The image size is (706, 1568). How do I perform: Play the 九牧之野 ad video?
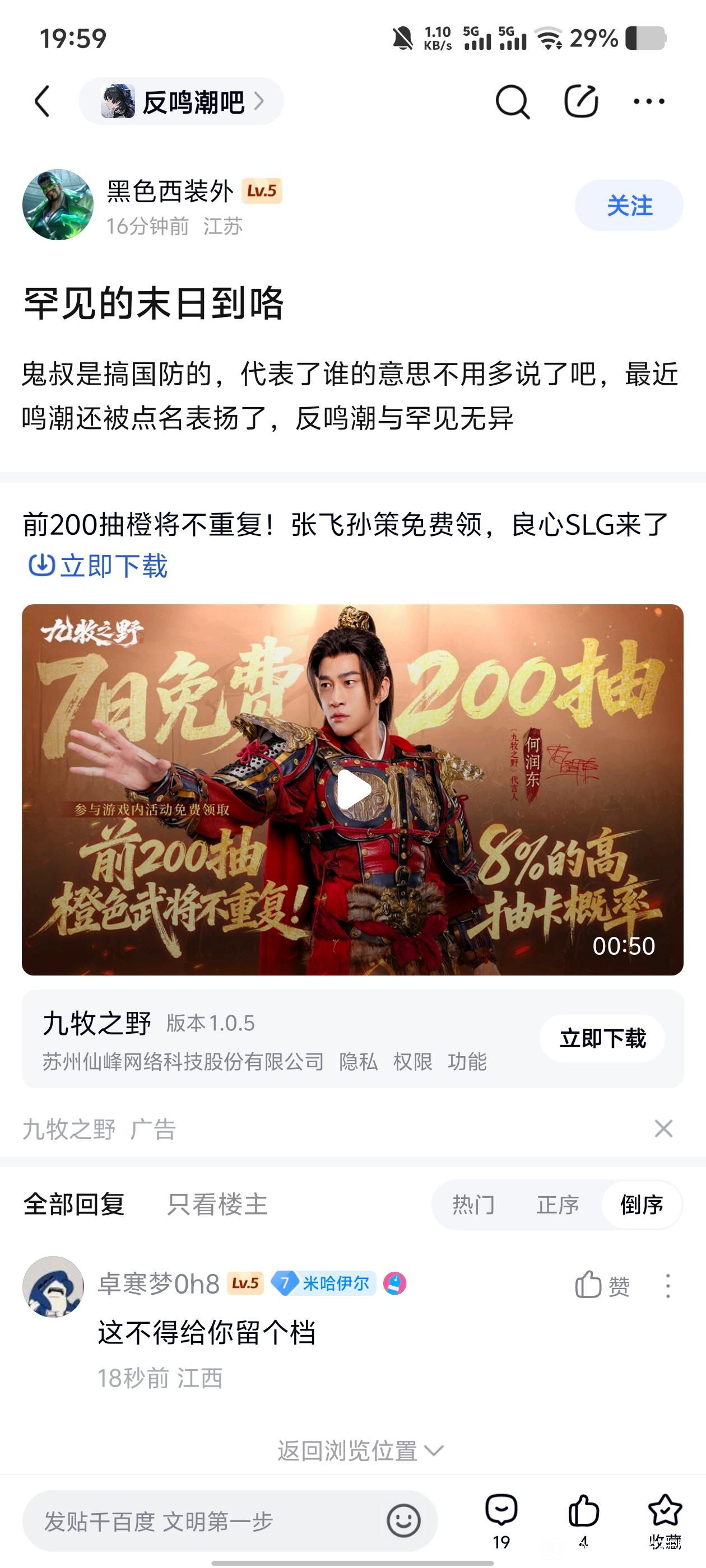click(x=352, y=790)
